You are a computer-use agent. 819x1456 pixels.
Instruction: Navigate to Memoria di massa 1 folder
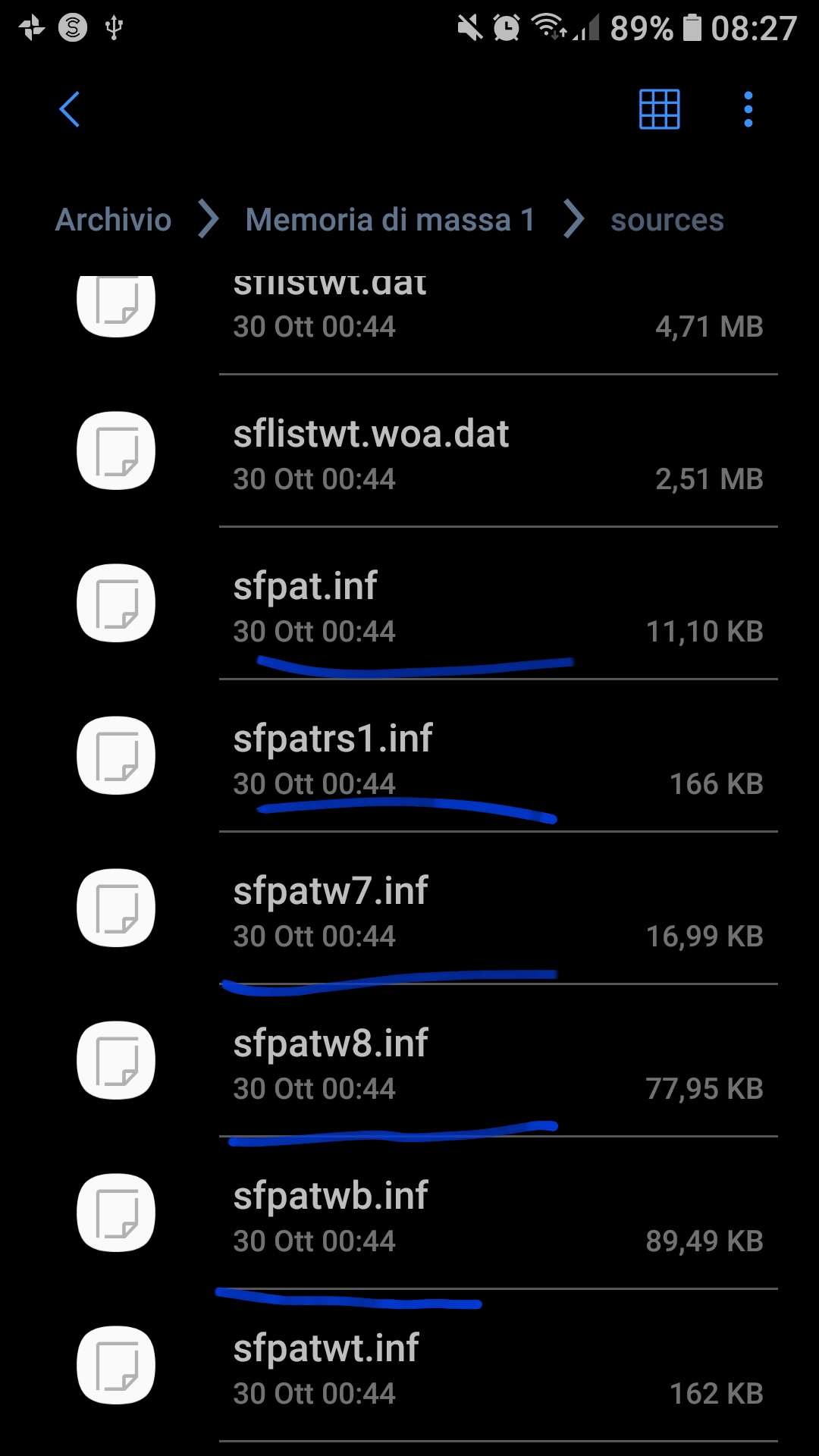[390, 220]
